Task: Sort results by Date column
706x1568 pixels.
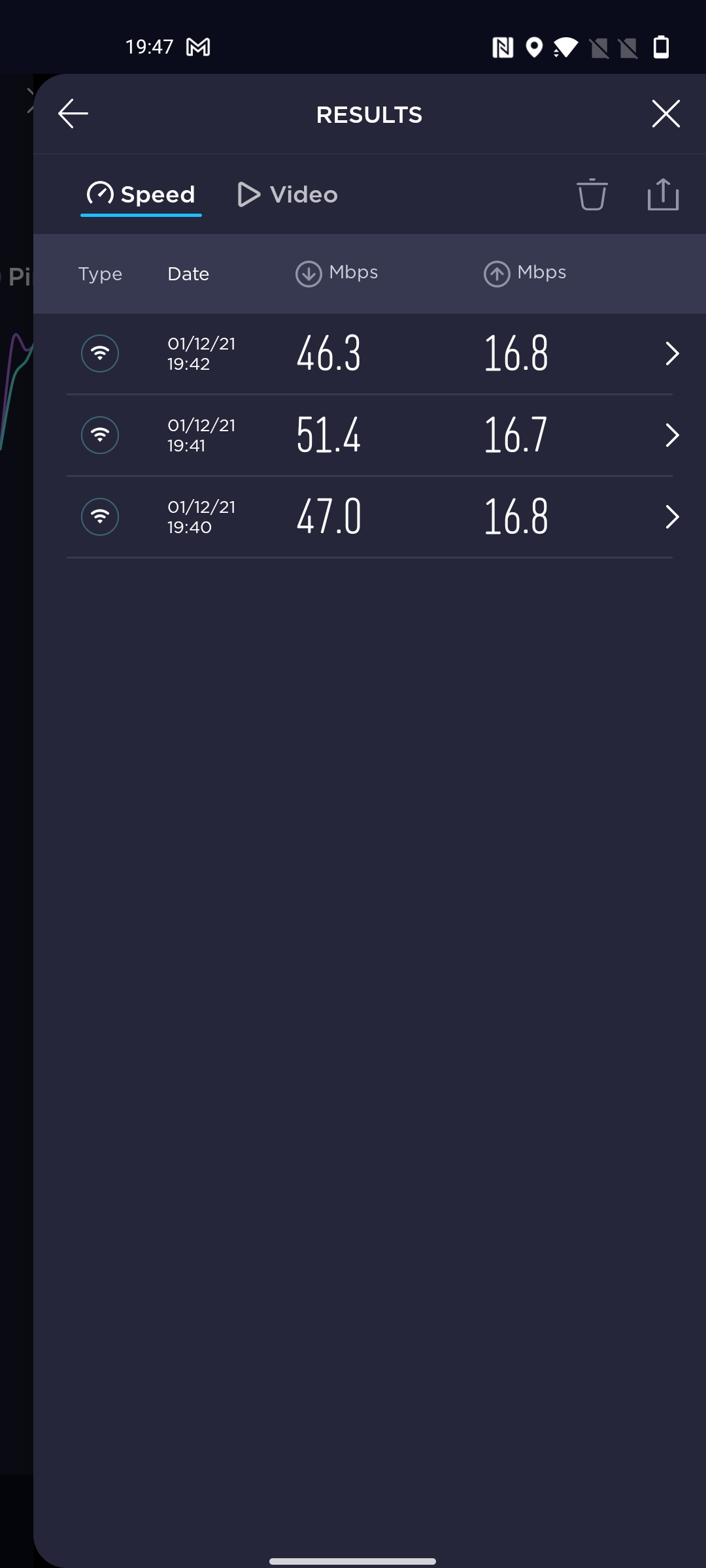Action: (x=188, y=274)
